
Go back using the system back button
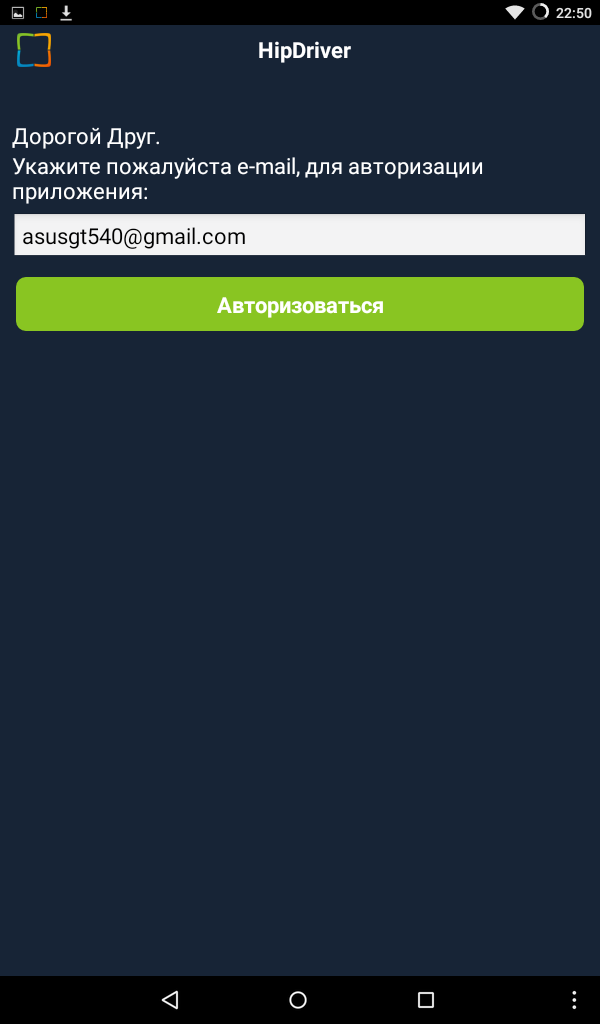(x=170, y=999)
